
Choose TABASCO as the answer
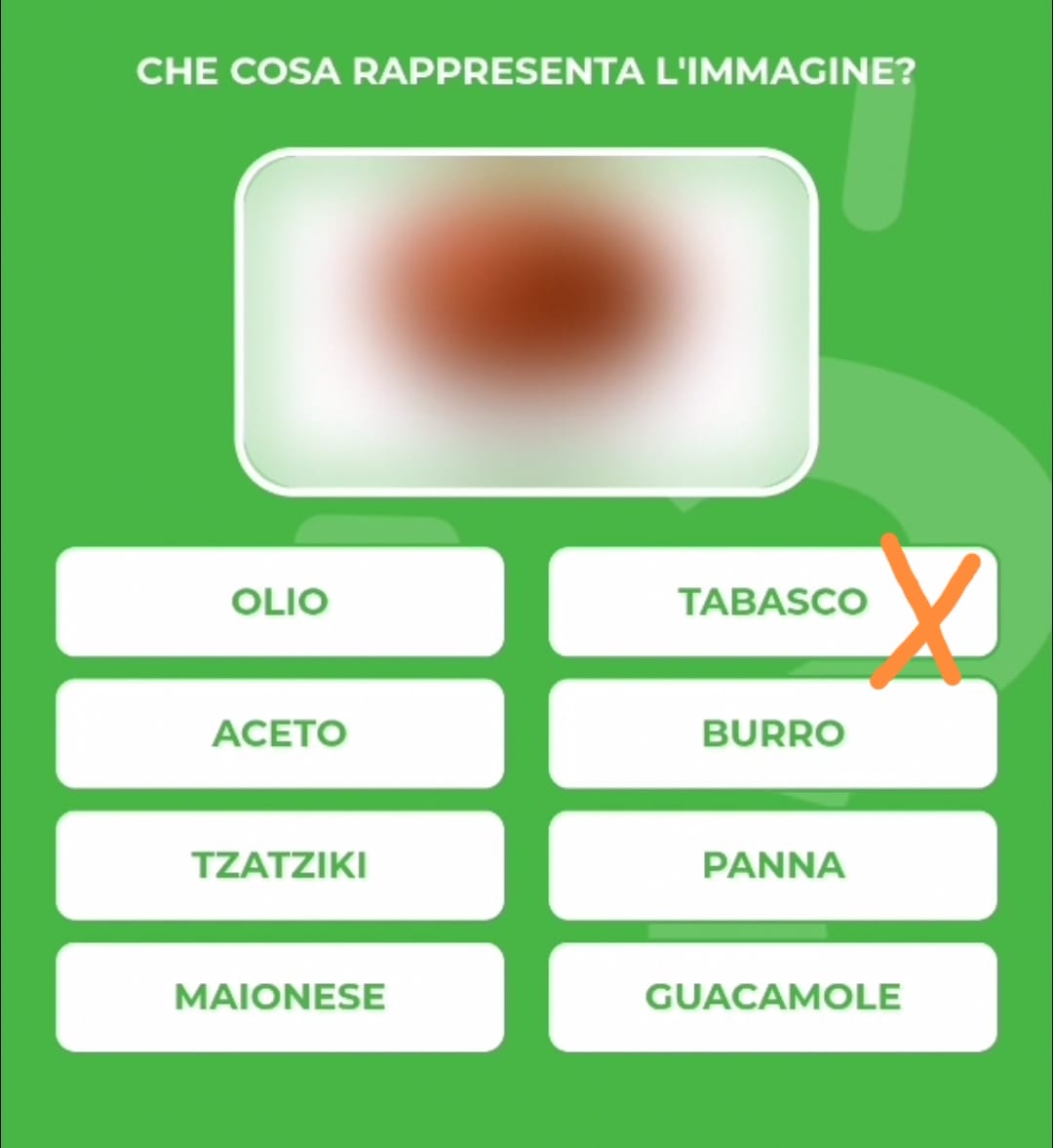coord(772,601)
